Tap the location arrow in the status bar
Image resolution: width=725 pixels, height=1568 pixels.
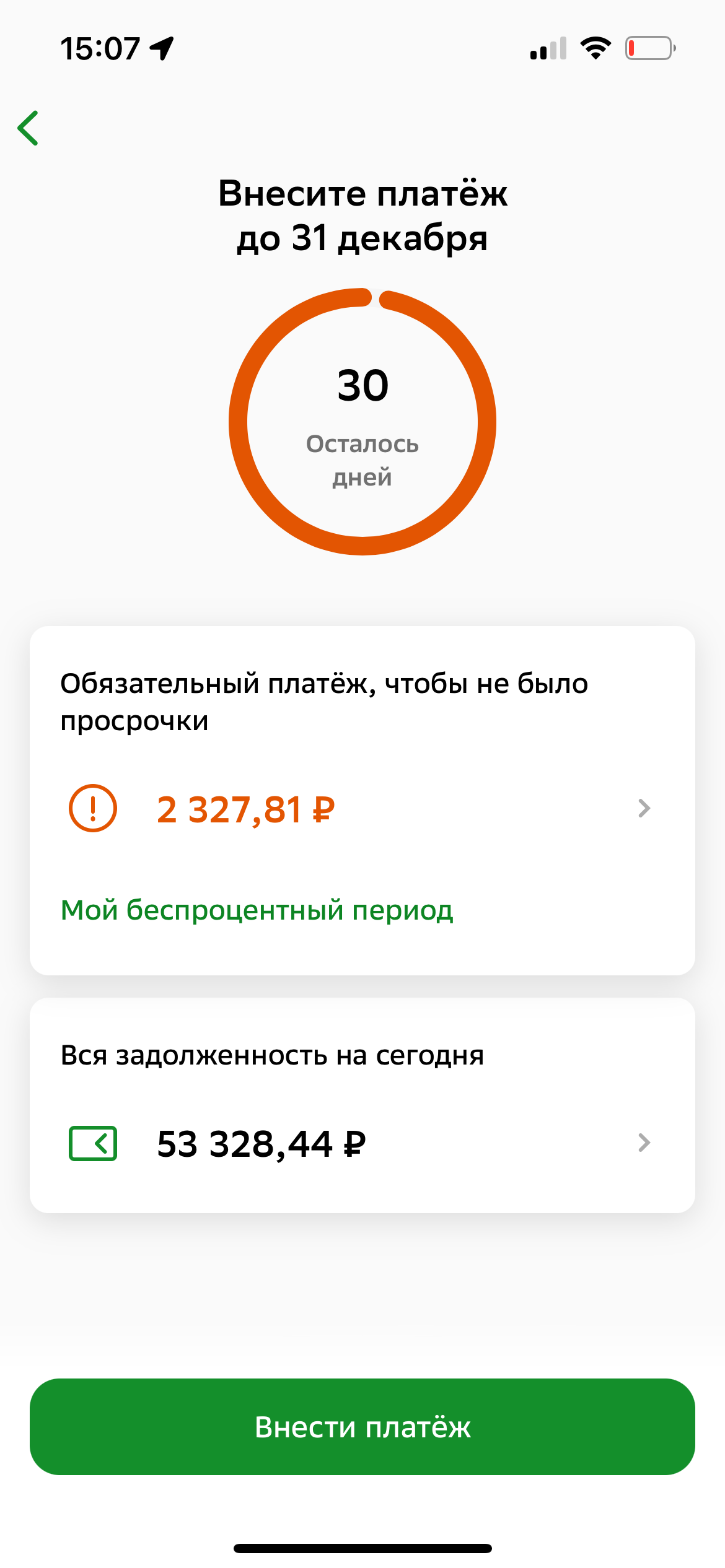[x=162, y=47]
